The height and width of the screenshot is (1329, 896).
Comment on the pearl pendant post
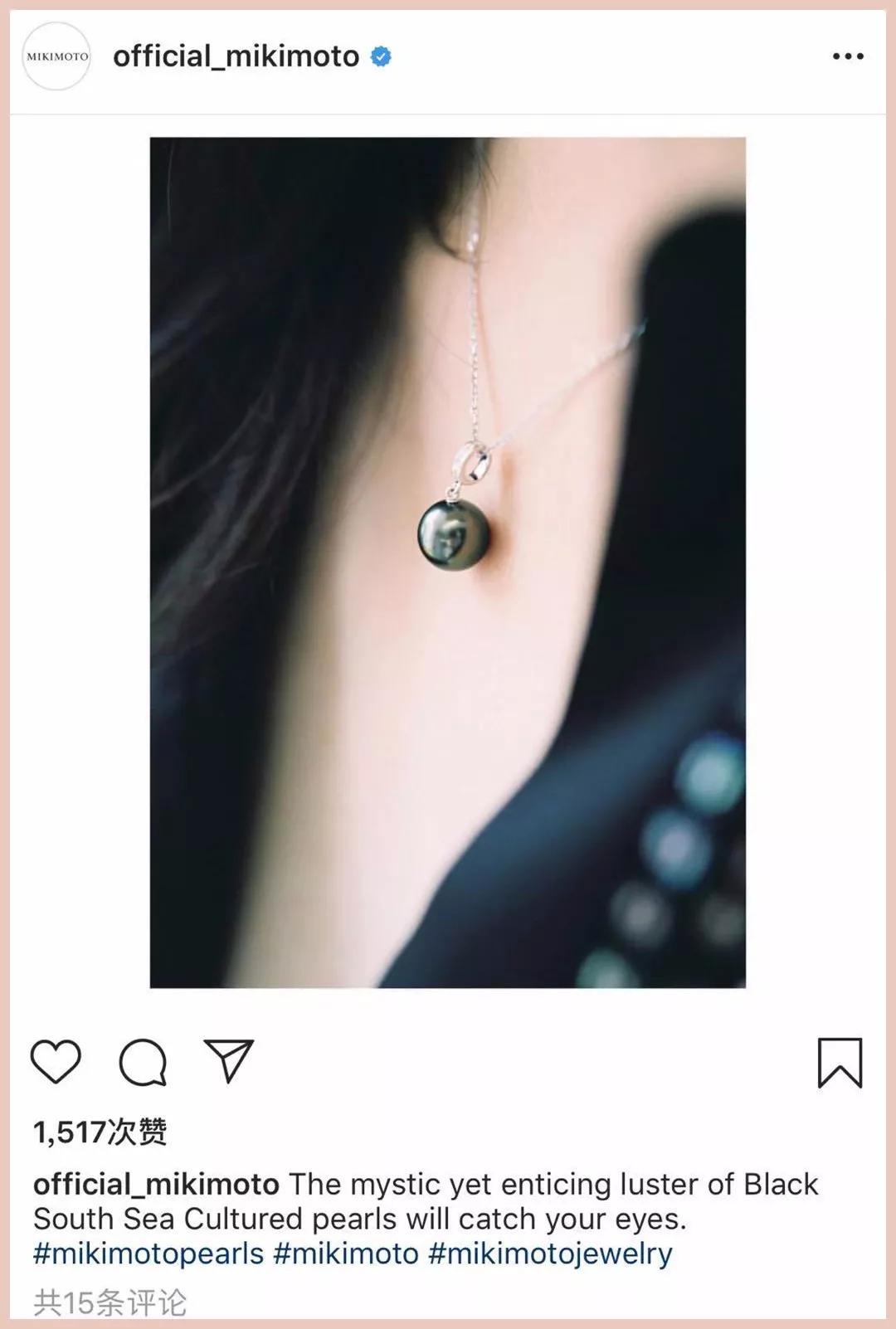143,1062
